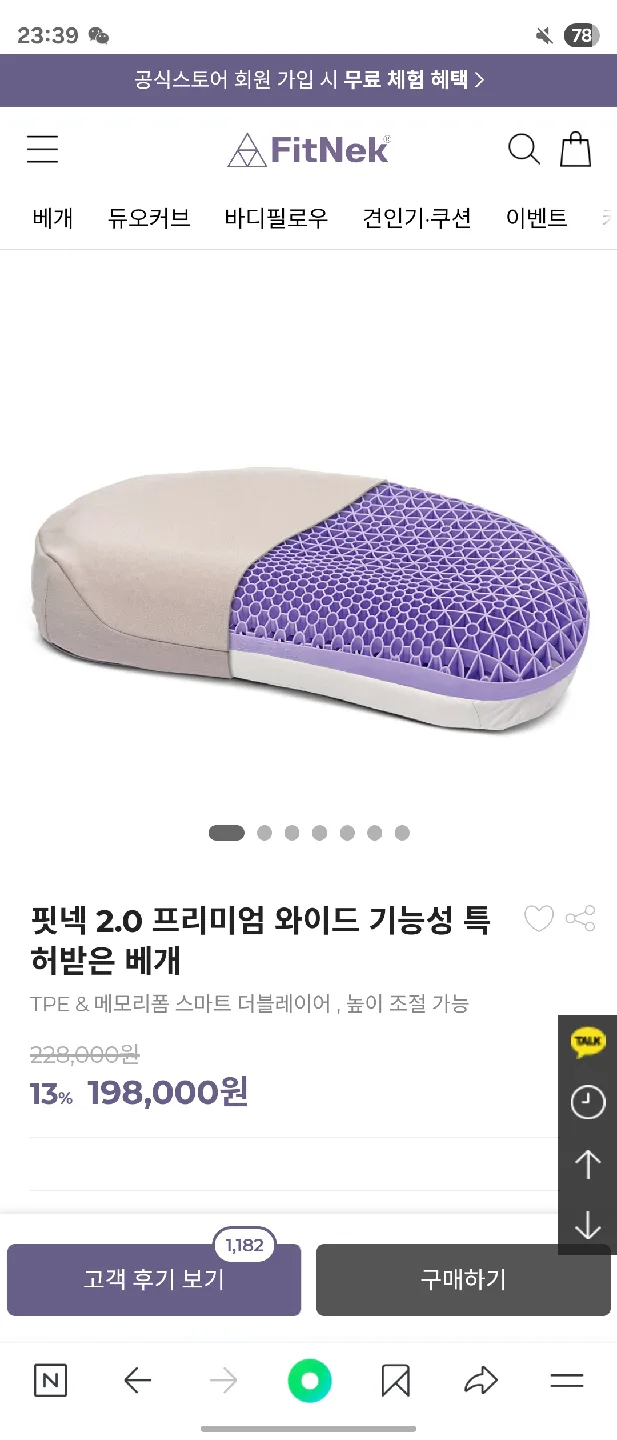Open the site search
Image resolution: width=617 pixels, height=1440 pixels.
click(524, 150)
